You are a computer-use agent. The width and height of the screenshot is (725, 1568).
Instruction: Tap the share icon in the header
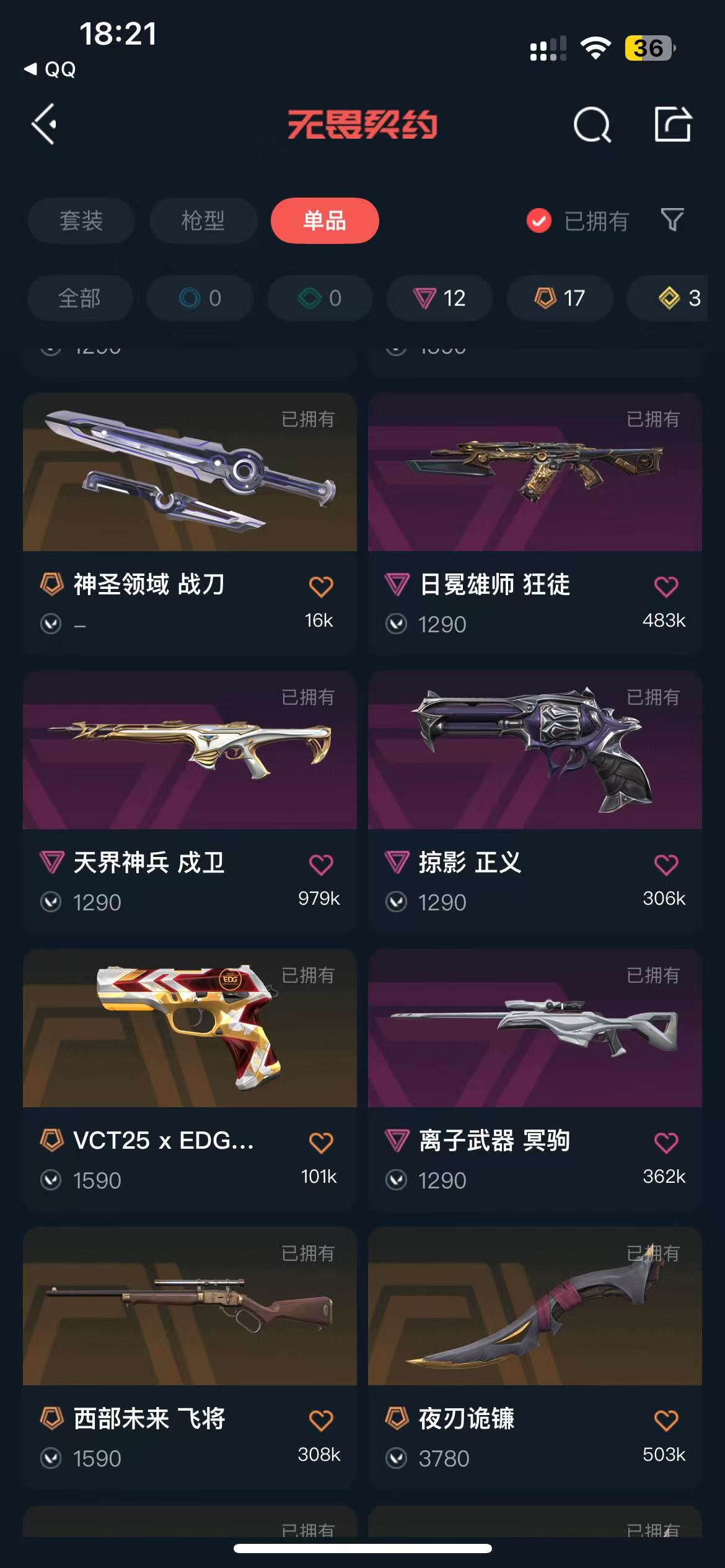(673, 124)
